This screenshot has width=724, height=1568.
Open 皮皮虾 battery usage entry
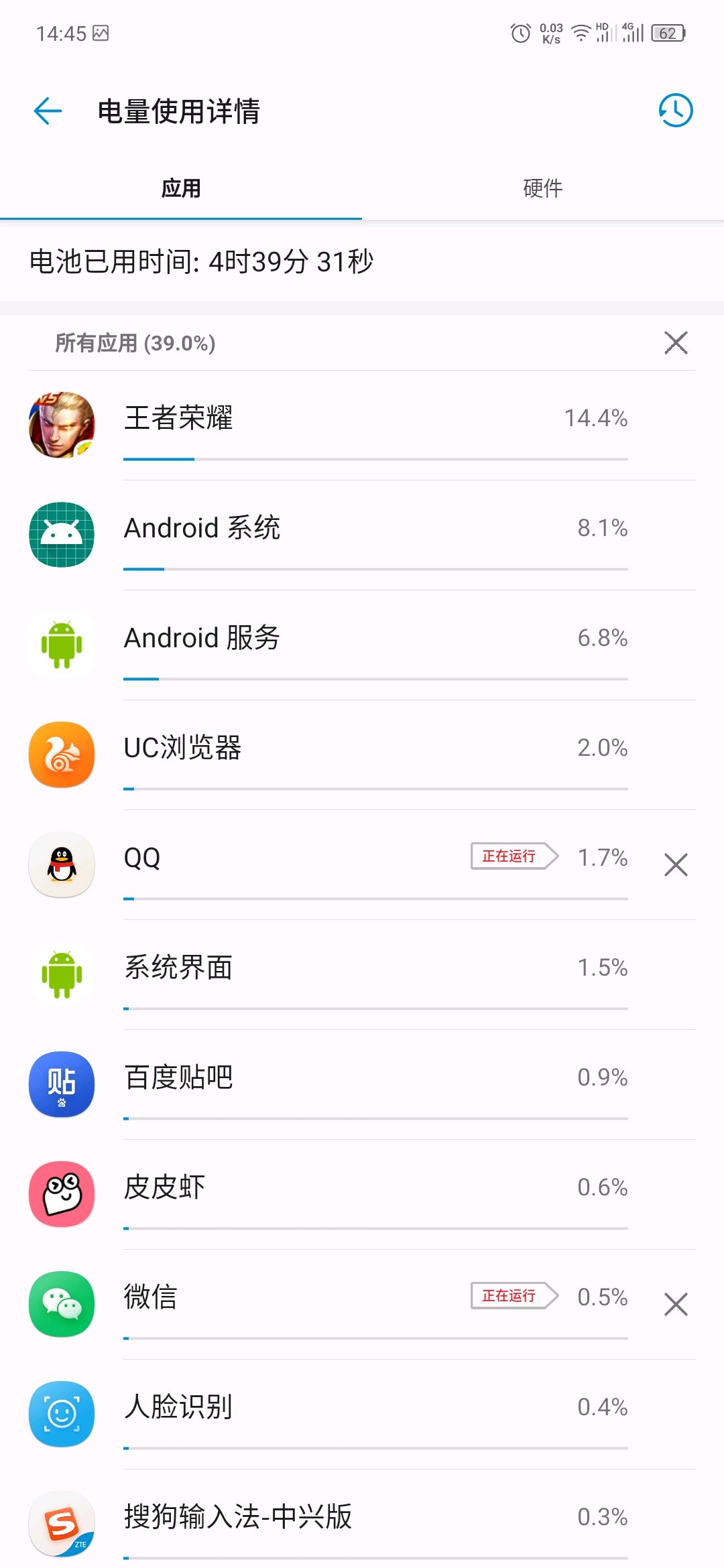[362, 1194]
